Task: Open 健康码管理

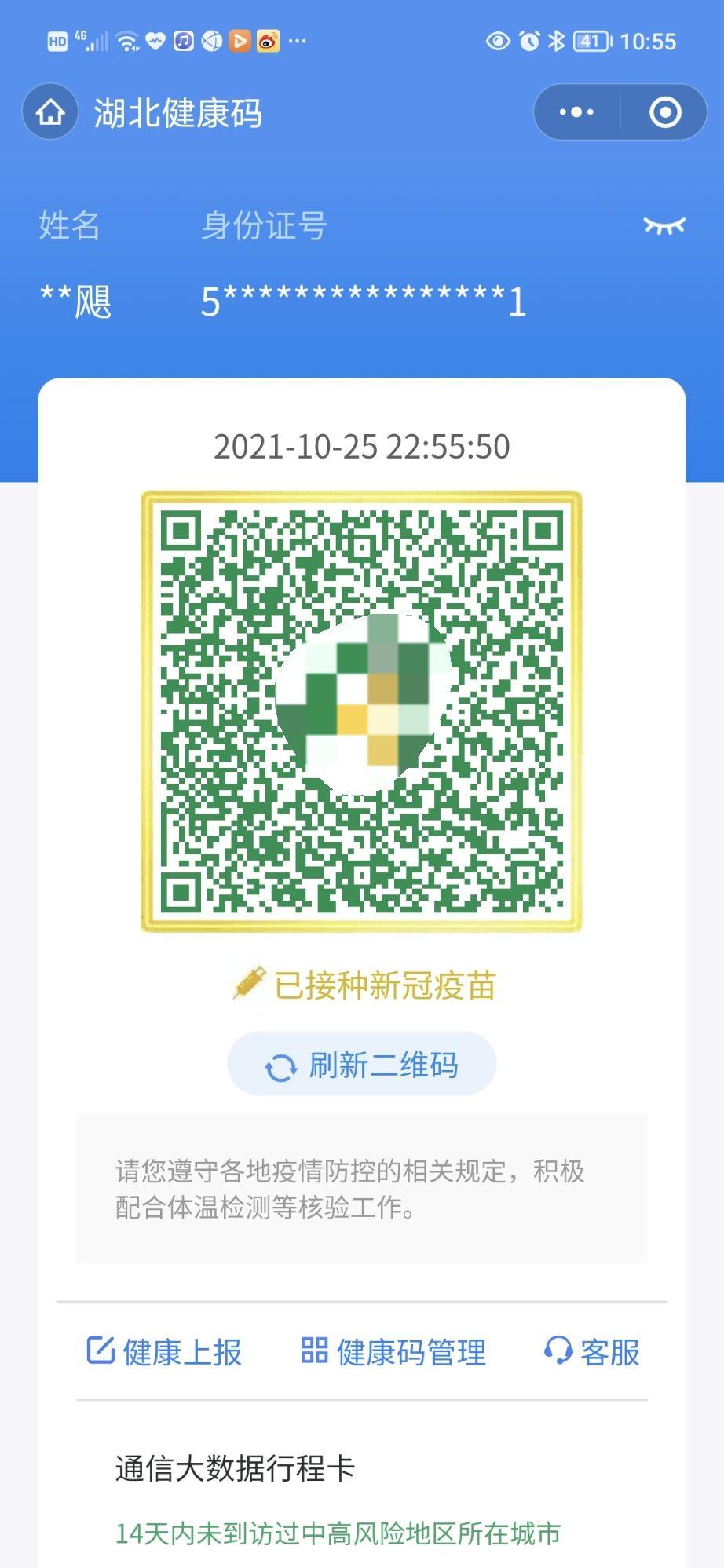Action: 409,1351
